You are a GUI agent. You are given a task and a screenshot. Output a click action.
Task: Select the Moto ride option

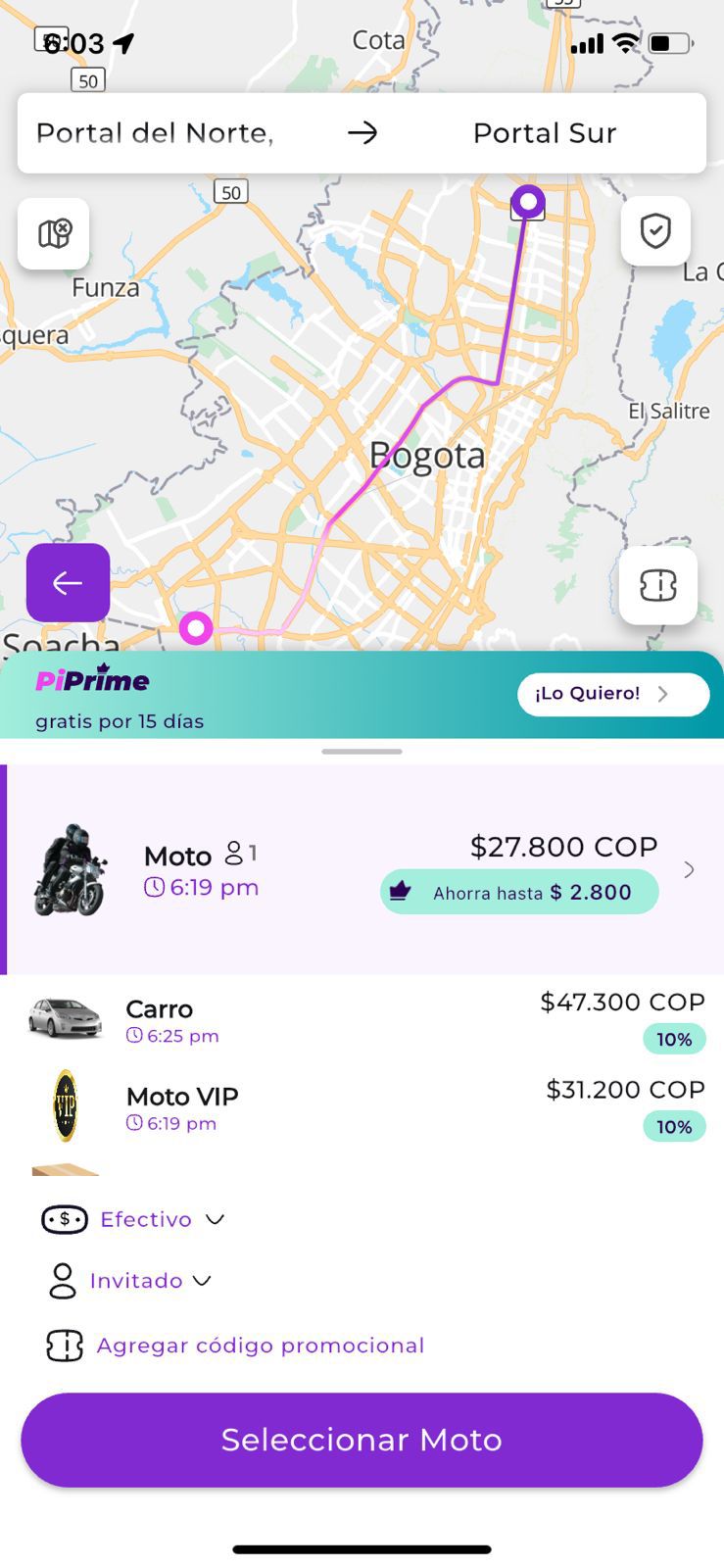[x=362, y=869]
